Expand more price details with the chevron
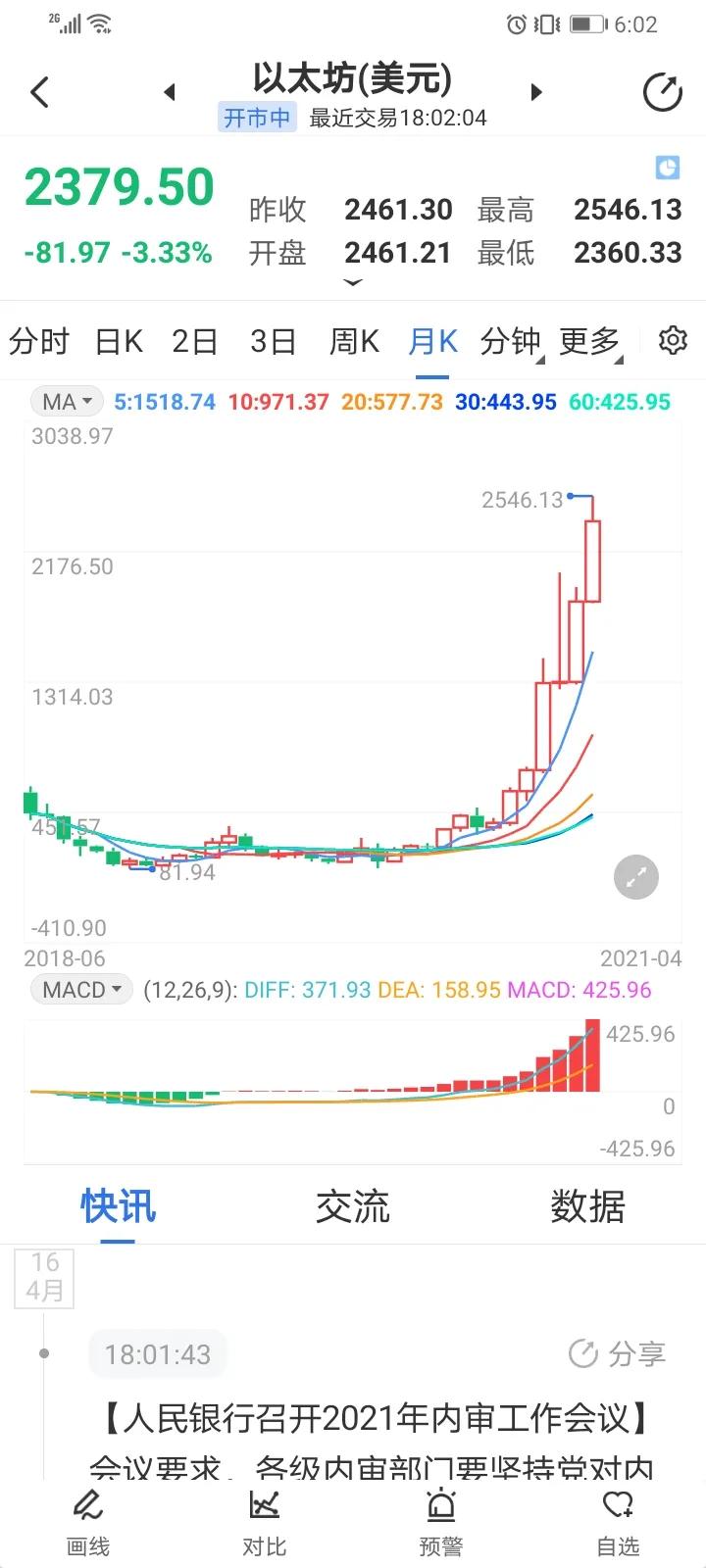 click(x=353, y=283)
